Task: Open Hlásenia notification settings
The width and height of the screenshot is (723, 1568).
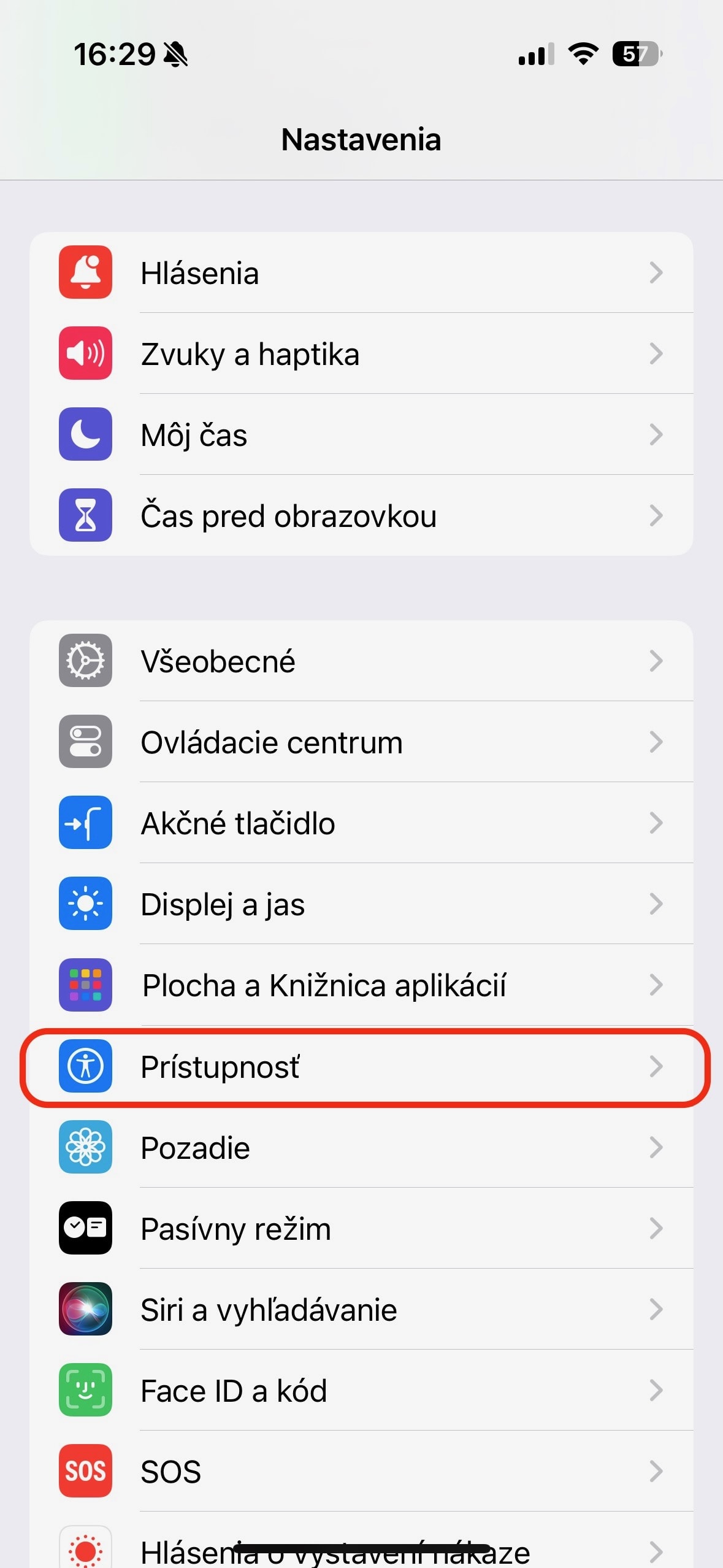Action: pyautogui.click(x=361, y=272)
